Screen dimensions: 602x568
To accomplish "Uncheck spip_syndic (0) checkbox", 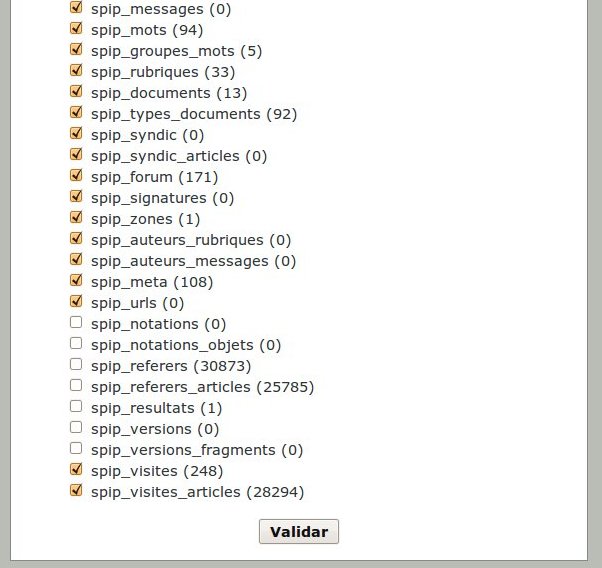I will point(76,134).
